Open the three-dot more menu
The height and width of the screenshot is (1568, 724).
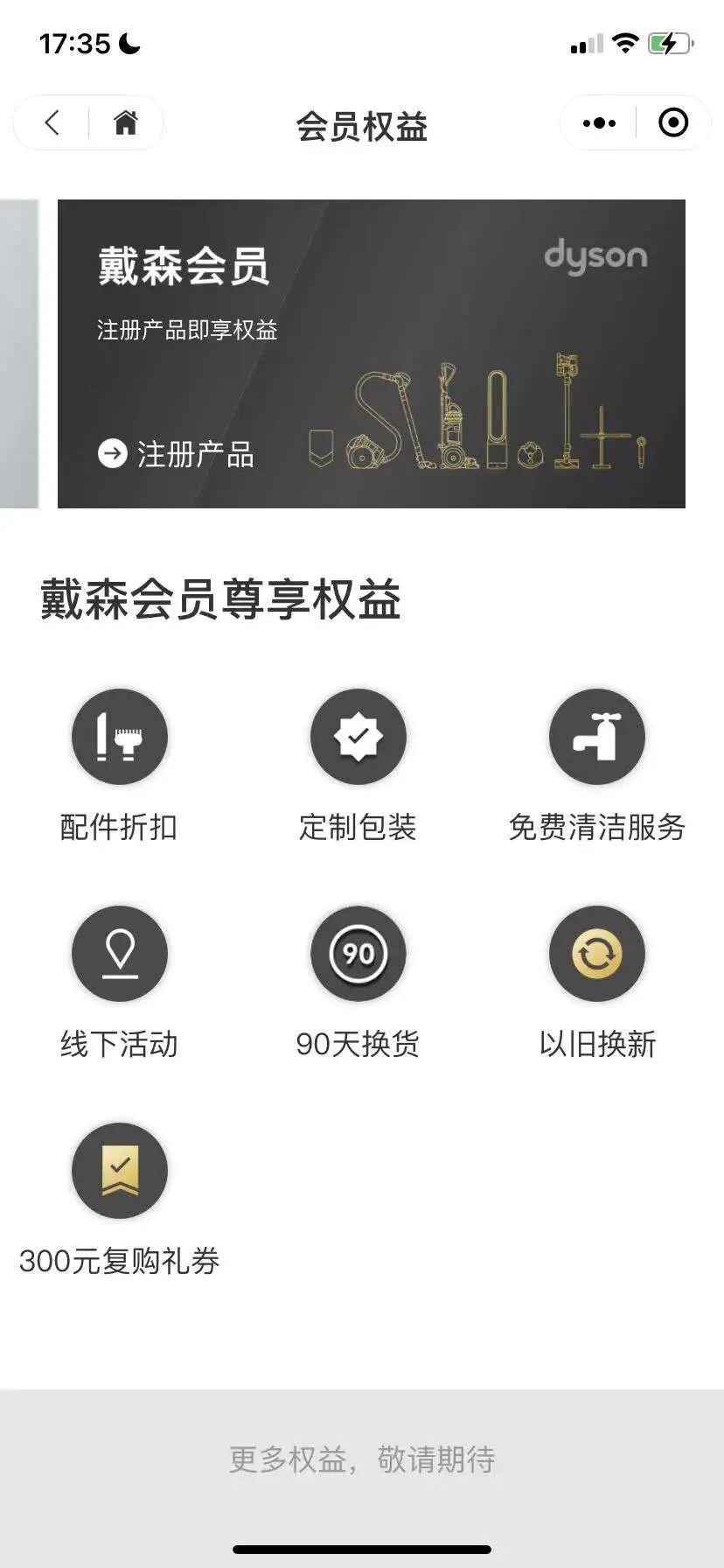599,123
